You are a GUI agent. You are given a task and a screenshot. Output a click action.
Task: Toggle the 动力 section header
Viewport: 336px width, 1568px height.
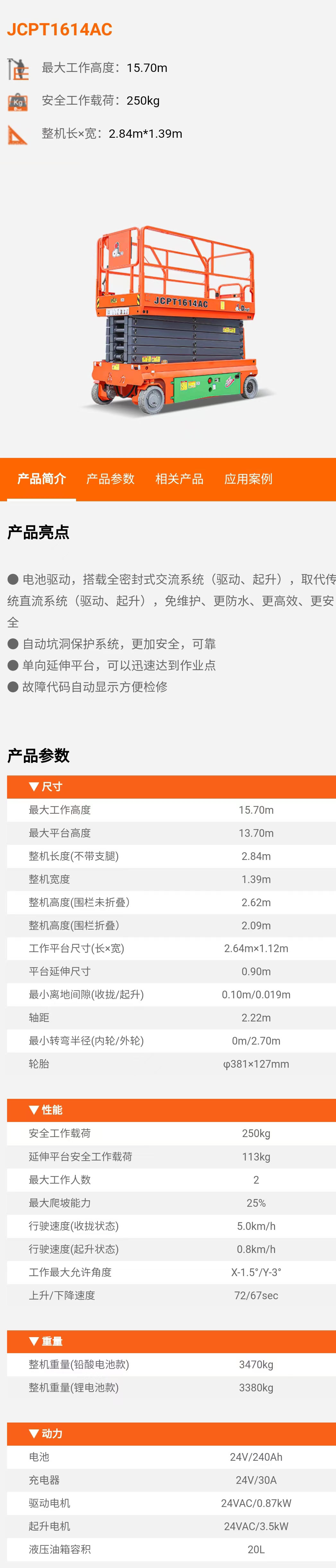(x=46, y=1433)
